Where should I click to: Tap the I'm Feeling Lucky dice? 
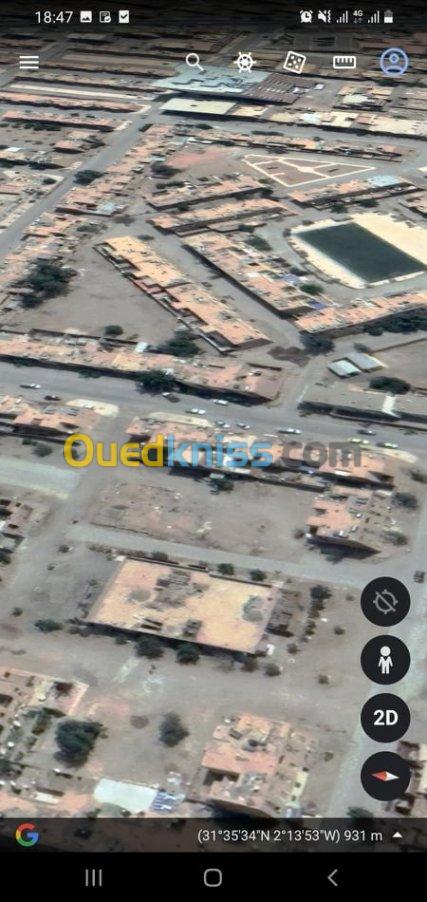coord(294,62)
